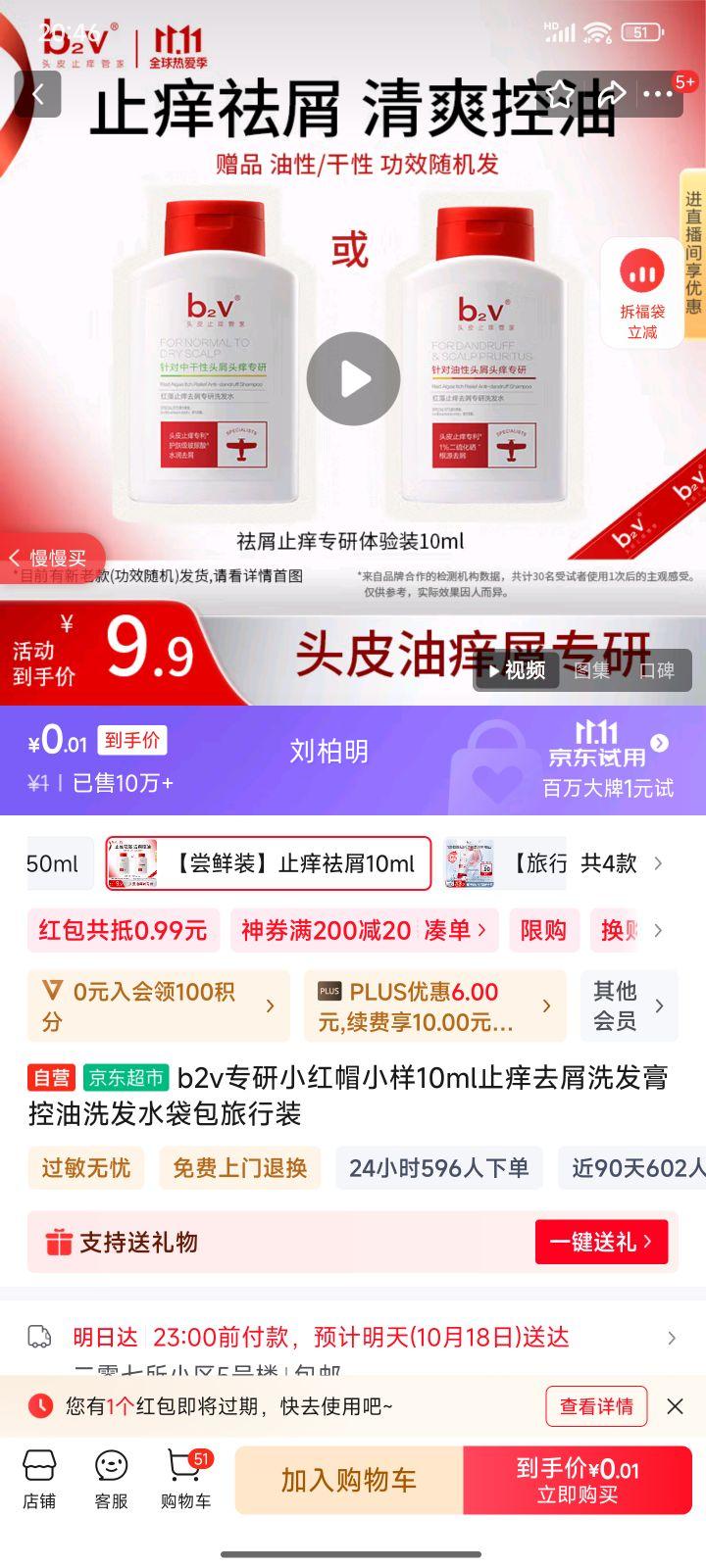The width and height of the screenshot is (706, 1568).
Task: Tap the 一键送礼 gift button
Action: point(600,1242)
